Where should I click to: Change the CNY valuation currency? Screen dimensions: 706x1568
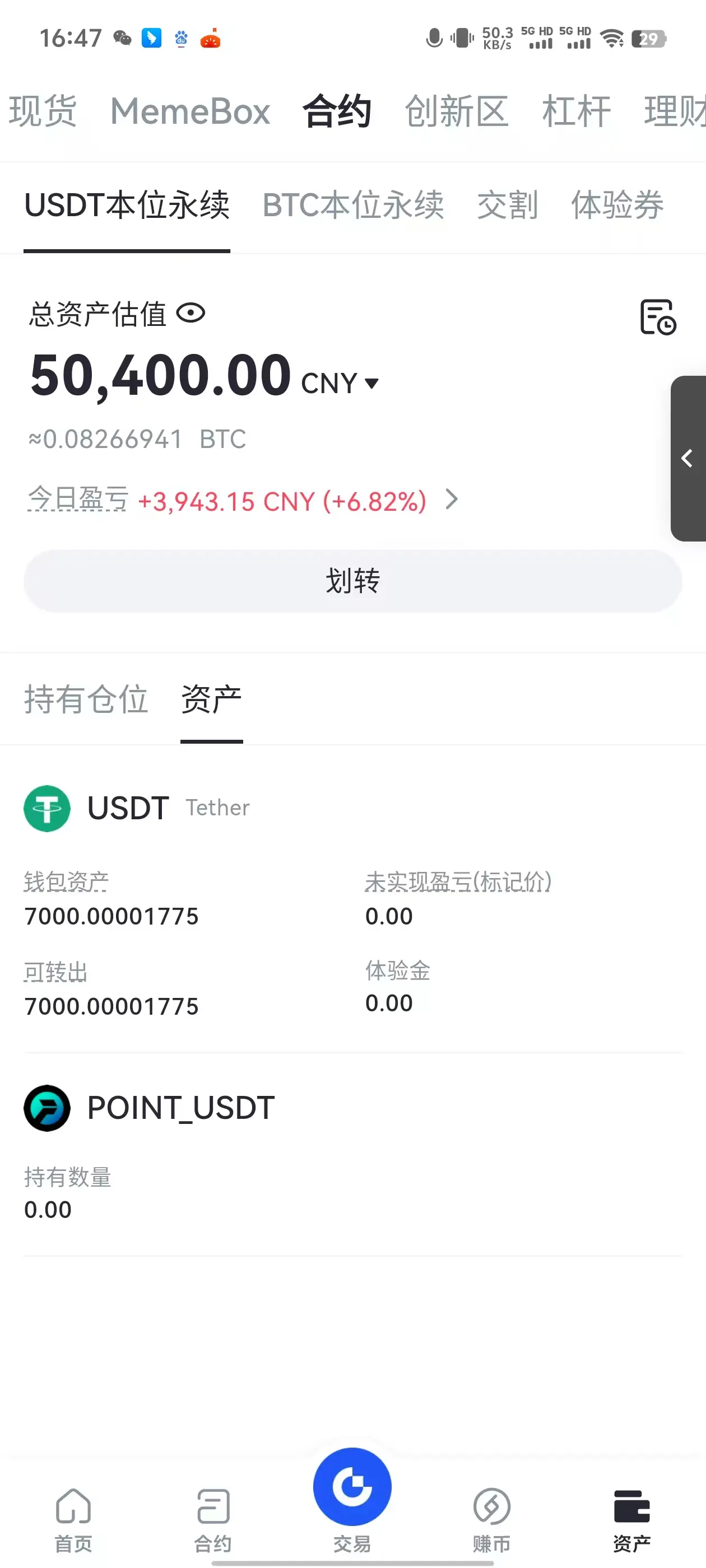(340, 383)
